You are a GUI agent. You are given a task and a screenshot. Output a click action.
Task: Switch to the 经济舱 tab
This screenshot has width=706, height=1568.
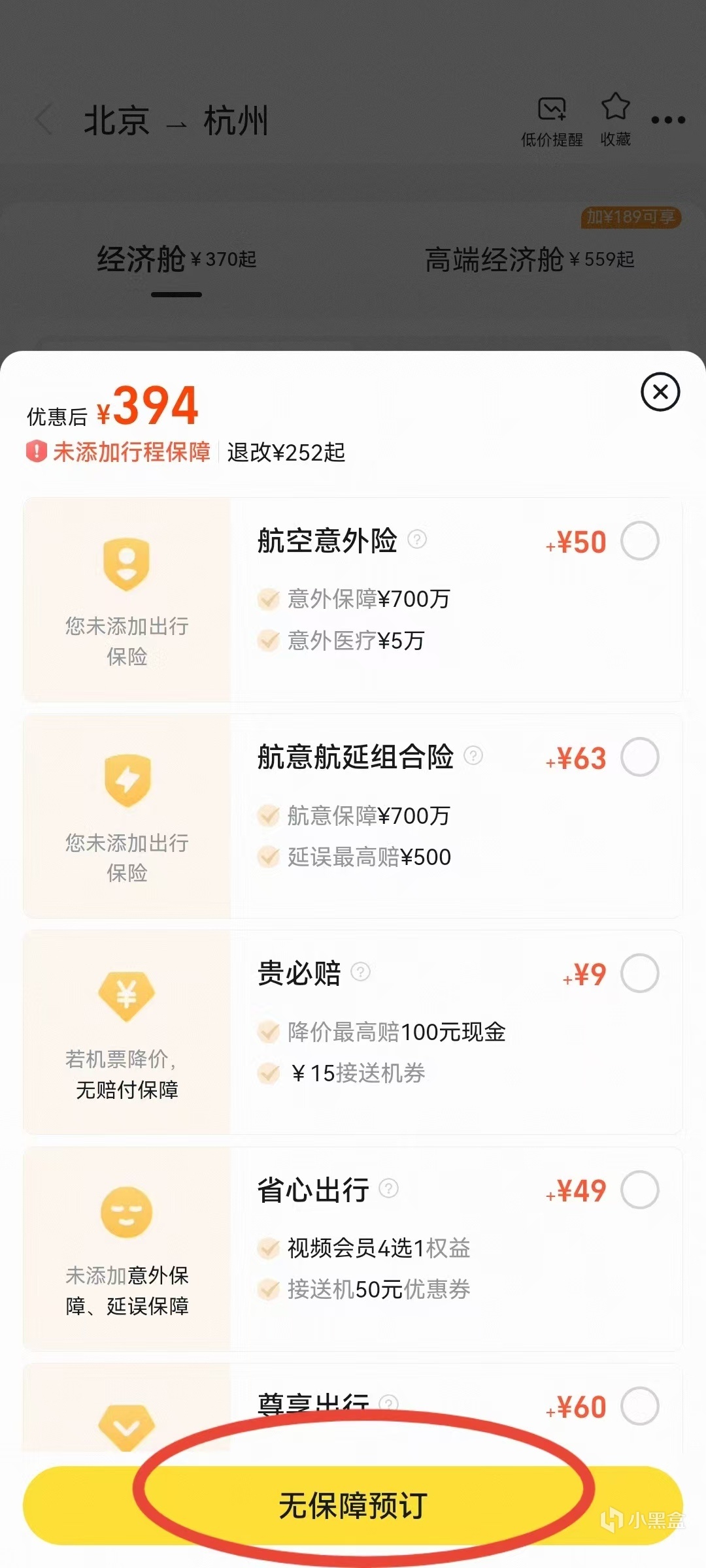[176, 260]
